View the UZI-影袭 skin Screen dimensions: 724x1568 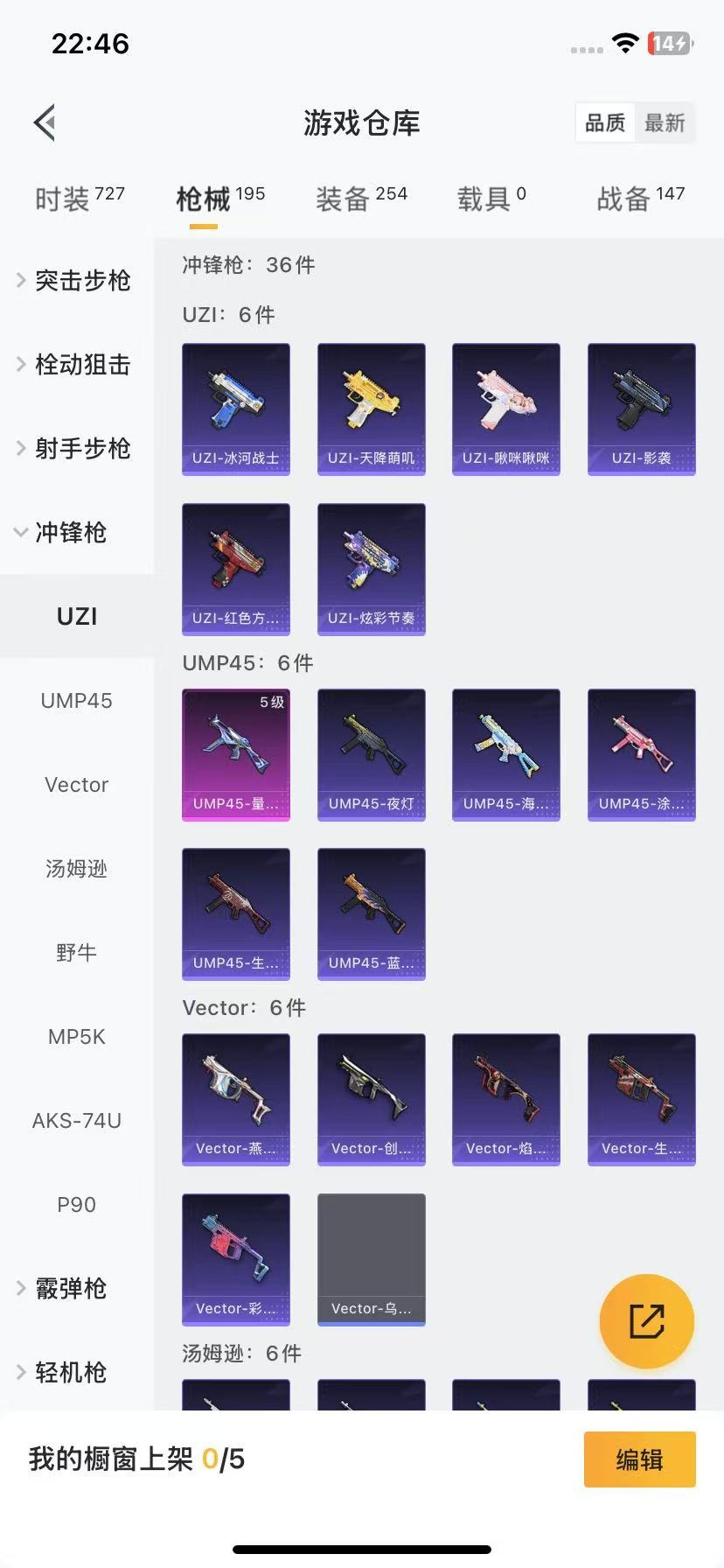[642, 409]
